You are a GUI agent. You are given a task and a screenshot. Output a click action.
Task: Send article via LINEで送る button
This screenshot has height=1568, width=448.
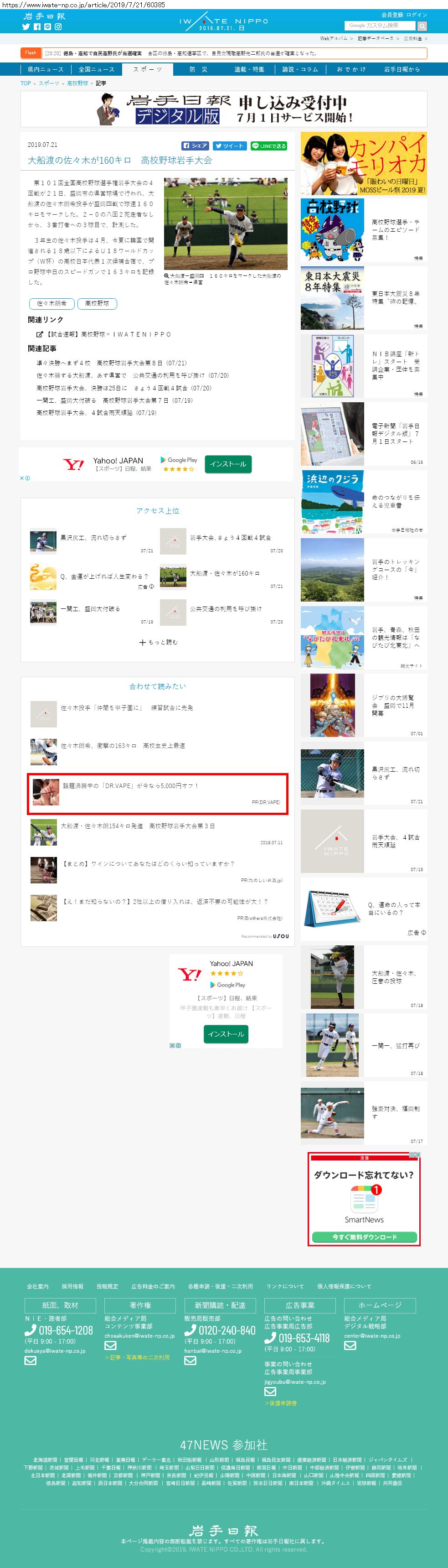[x=268, y=146]
